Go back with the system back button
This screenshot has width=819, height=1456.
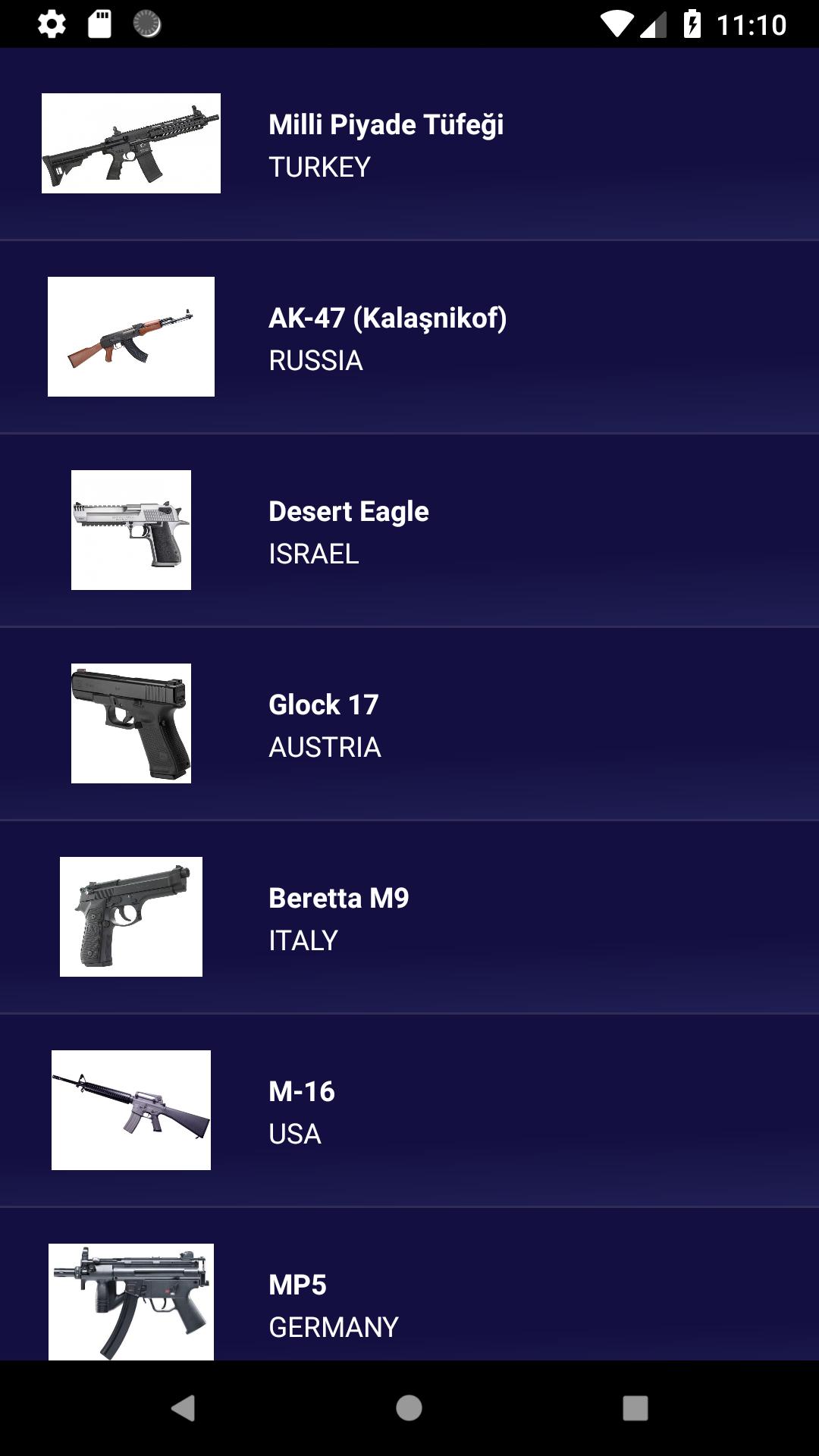pos(183,1408)
